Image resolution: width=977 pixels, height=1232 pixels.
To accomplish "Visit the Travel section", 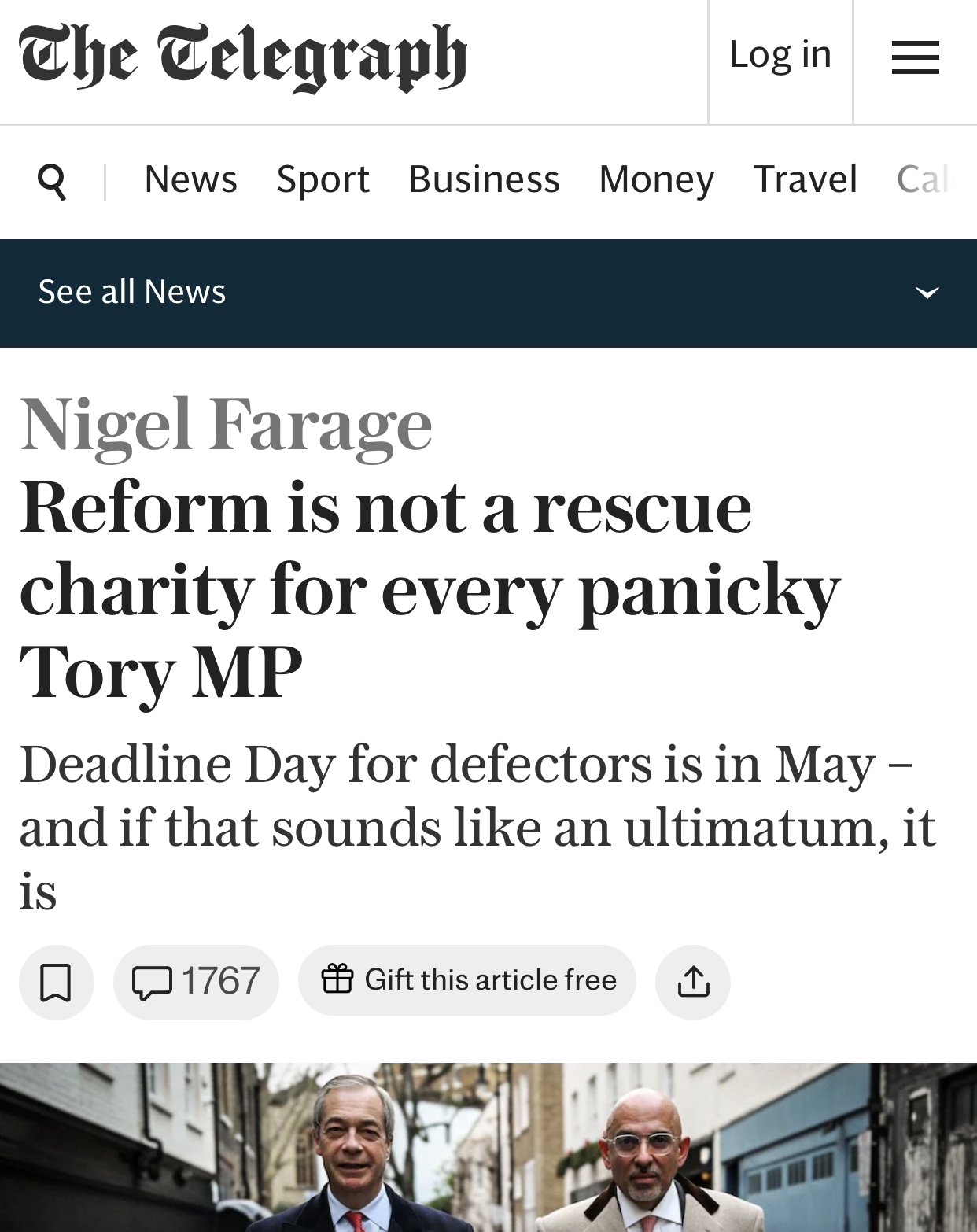I will (805, 179).
